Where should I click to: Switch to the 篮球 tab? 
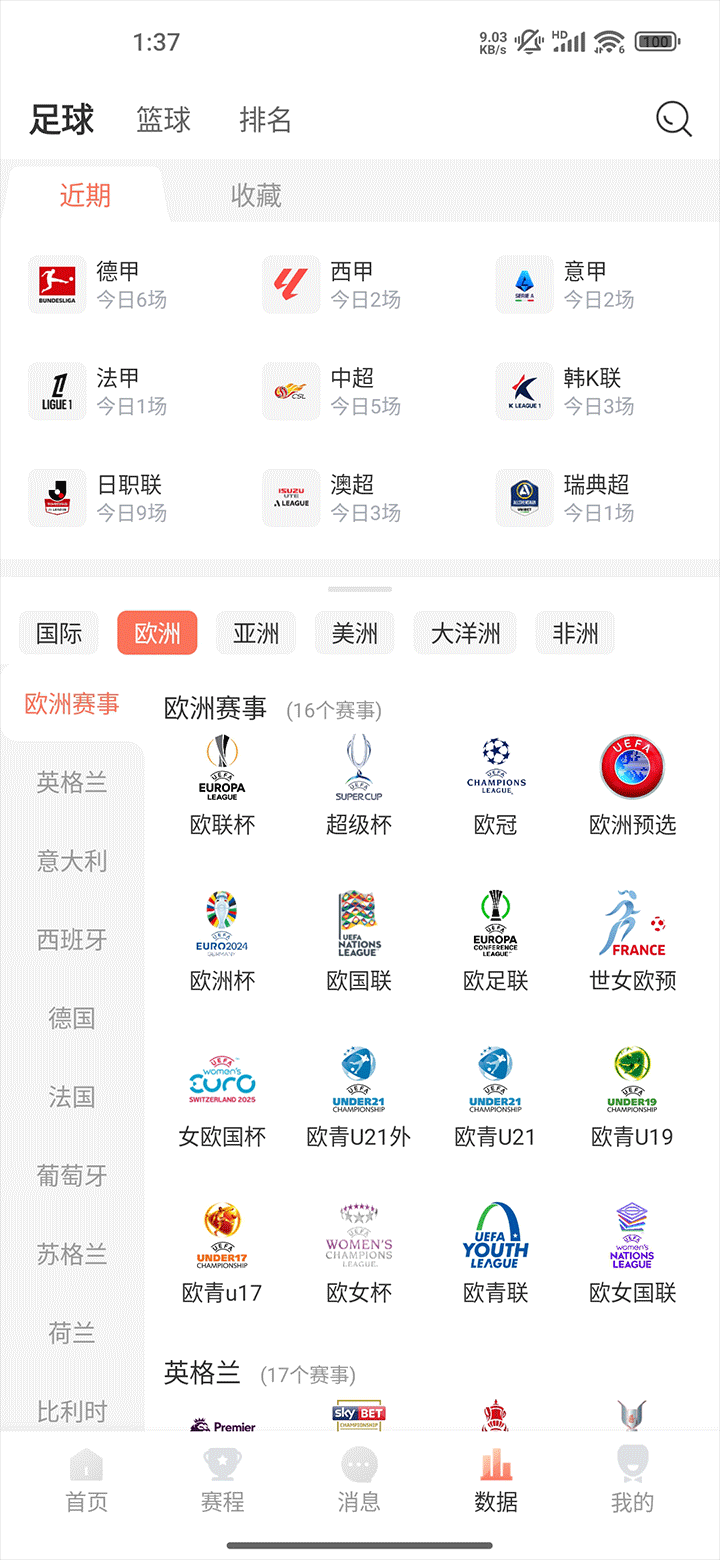[x=163, y=119]
